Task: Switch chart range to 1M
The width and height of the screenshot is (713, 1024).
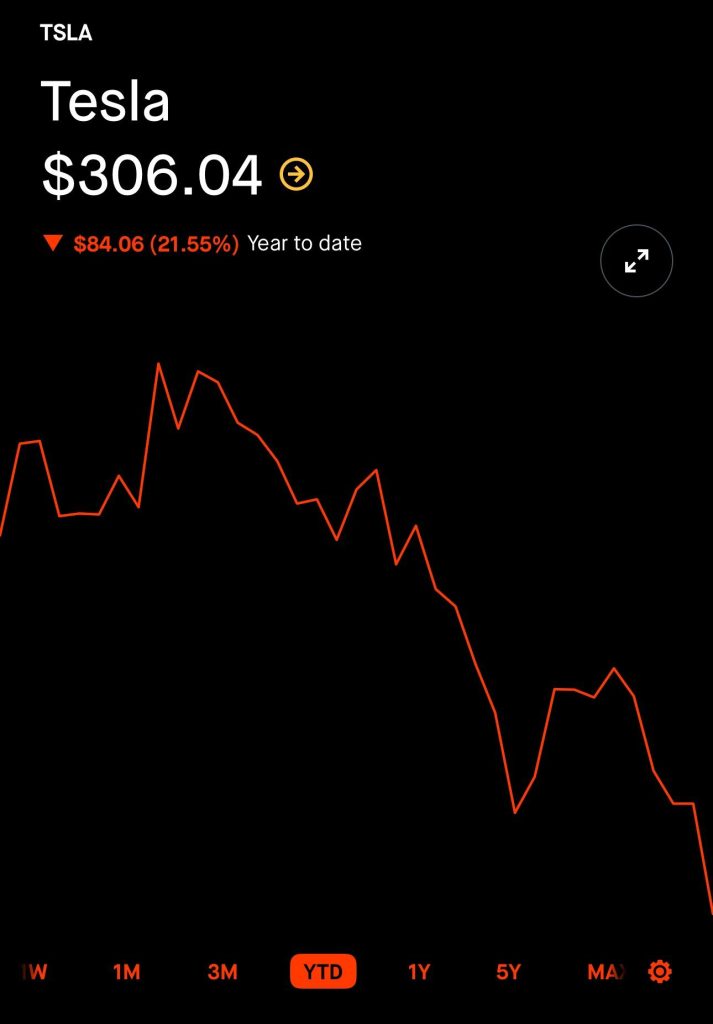Action: (127, 971)
